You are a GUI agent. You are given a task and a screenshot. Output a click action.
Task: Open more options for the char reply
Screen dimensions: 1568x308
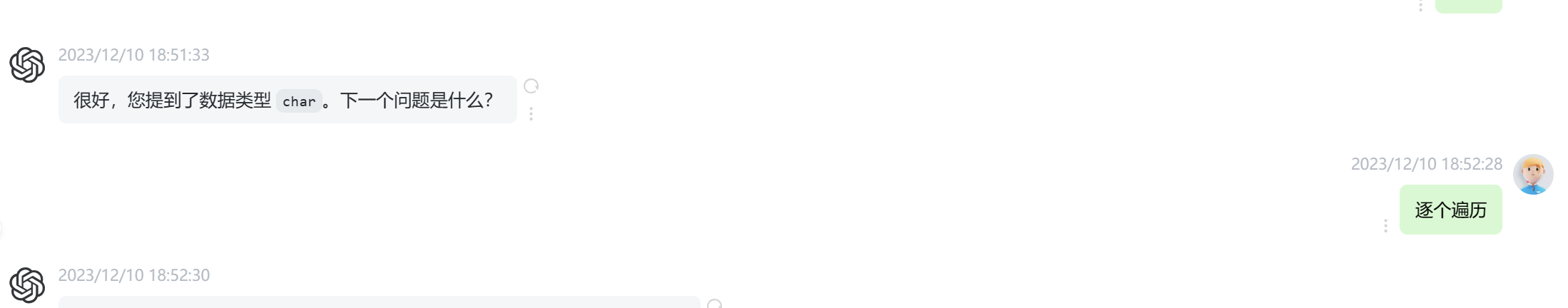[x=531, y=114]
